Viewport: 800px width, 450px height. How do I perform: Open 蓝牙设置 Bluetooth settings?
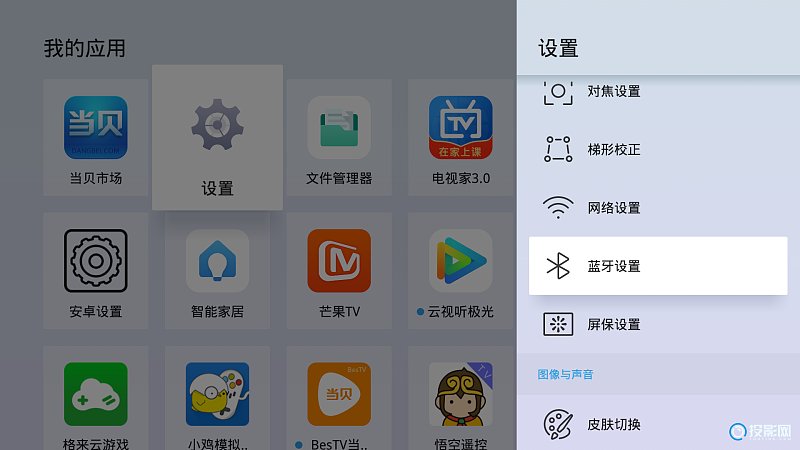(657, 266)
